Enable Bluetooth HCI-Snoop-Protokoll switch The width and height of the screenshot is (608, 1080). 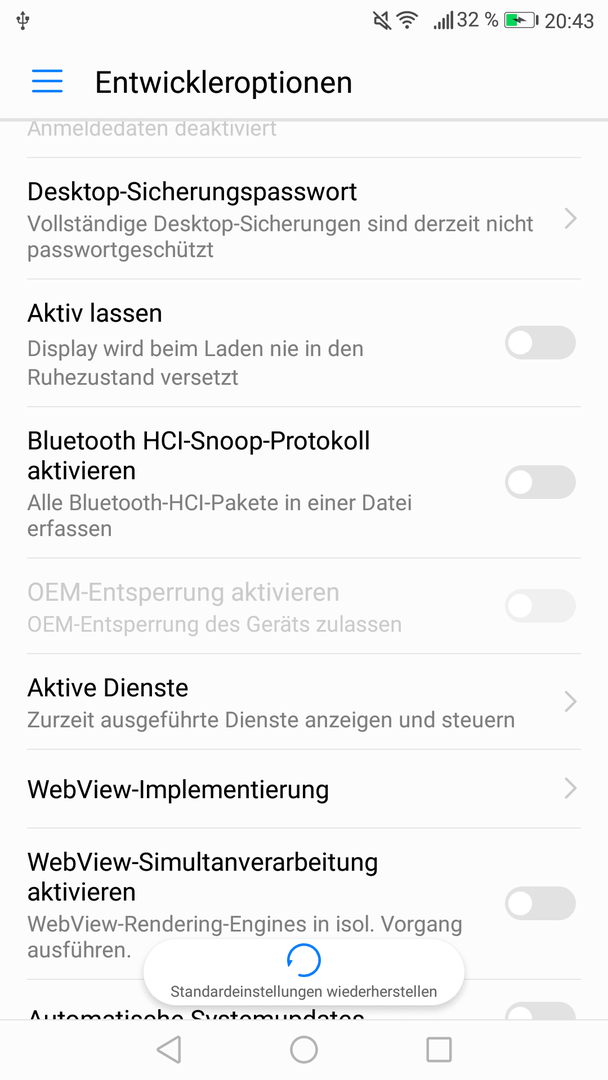[541, 482]
